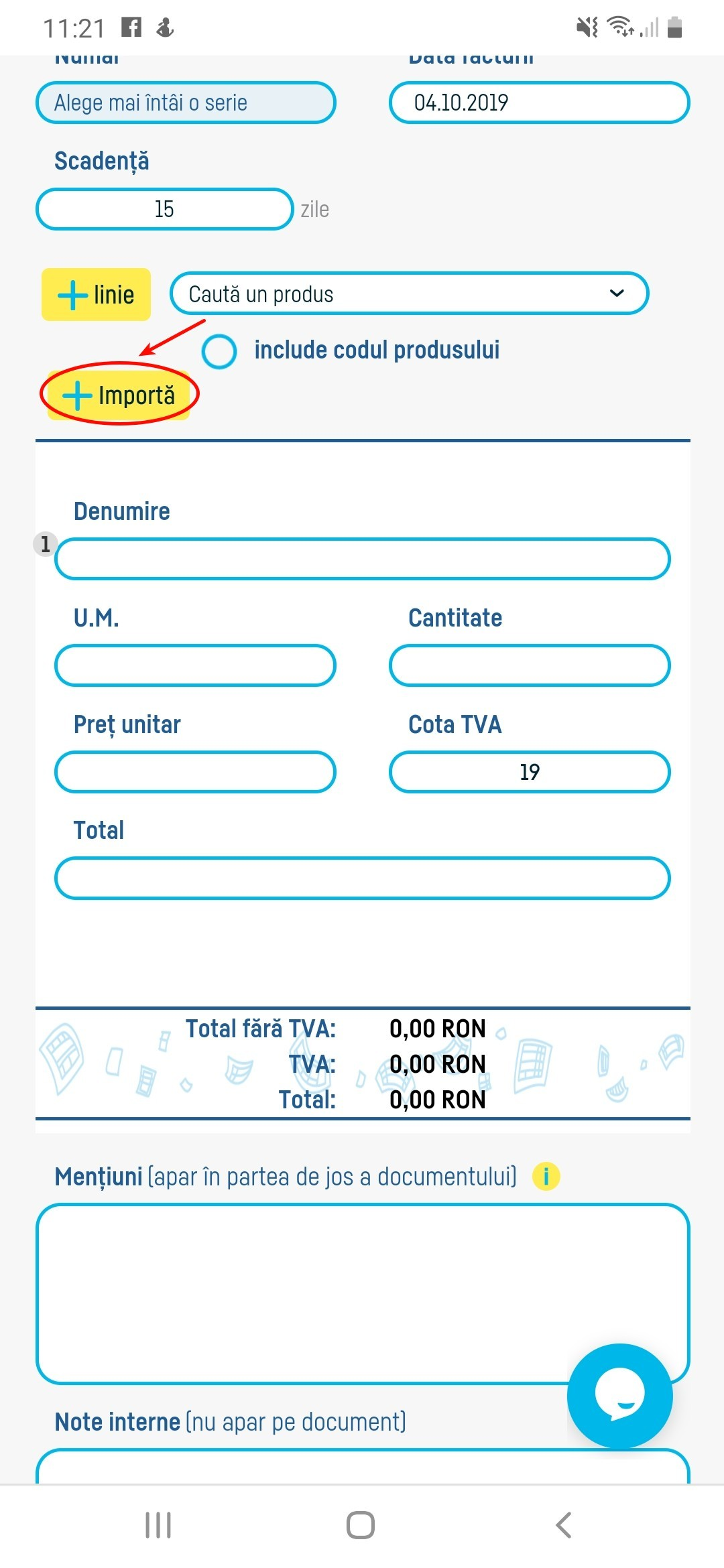Tap the Mențiuni text area
The width and height of the screenshot is (724, 1568).
(x=302, y=1293)
